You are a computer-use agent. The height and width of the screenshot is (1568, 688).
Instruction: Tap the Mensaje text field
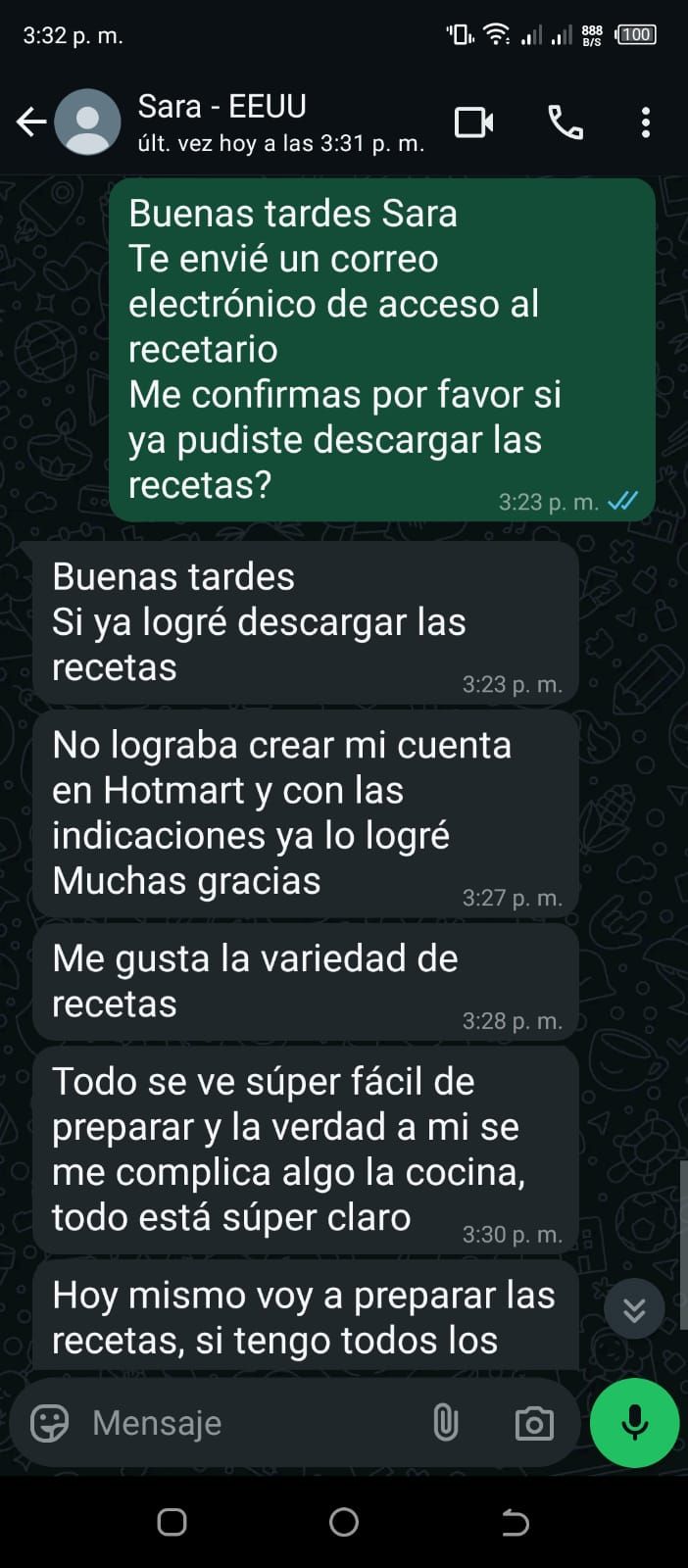click(245, 1423)
